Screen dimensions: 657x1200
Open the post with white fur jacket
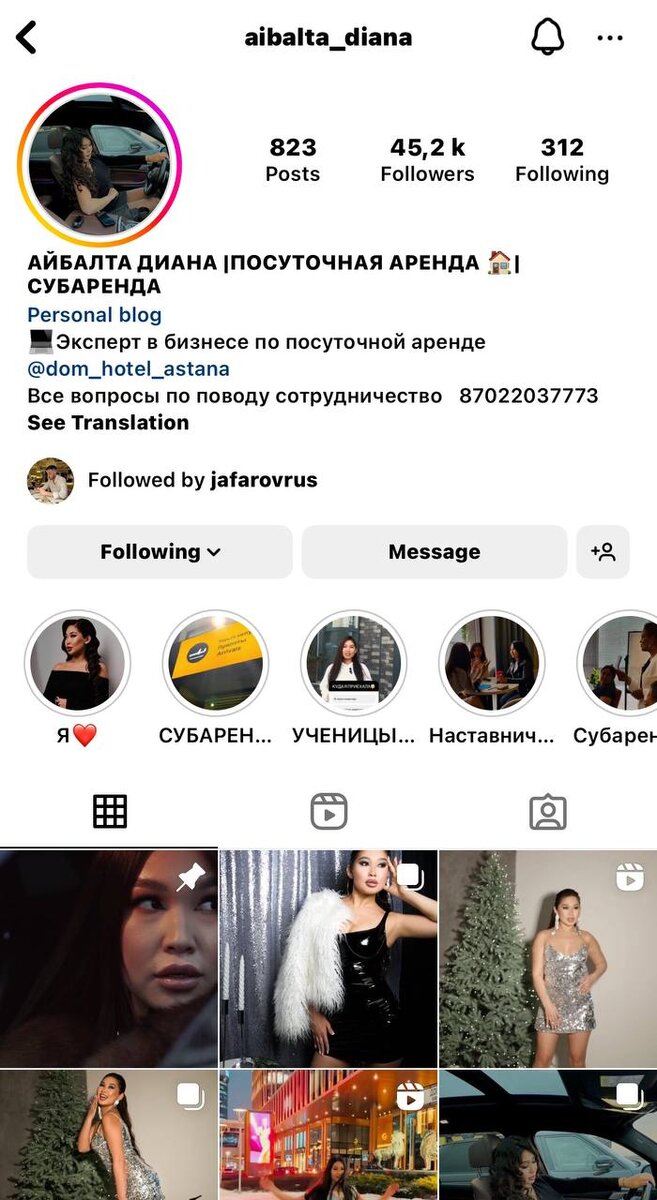tap(328, 958)
